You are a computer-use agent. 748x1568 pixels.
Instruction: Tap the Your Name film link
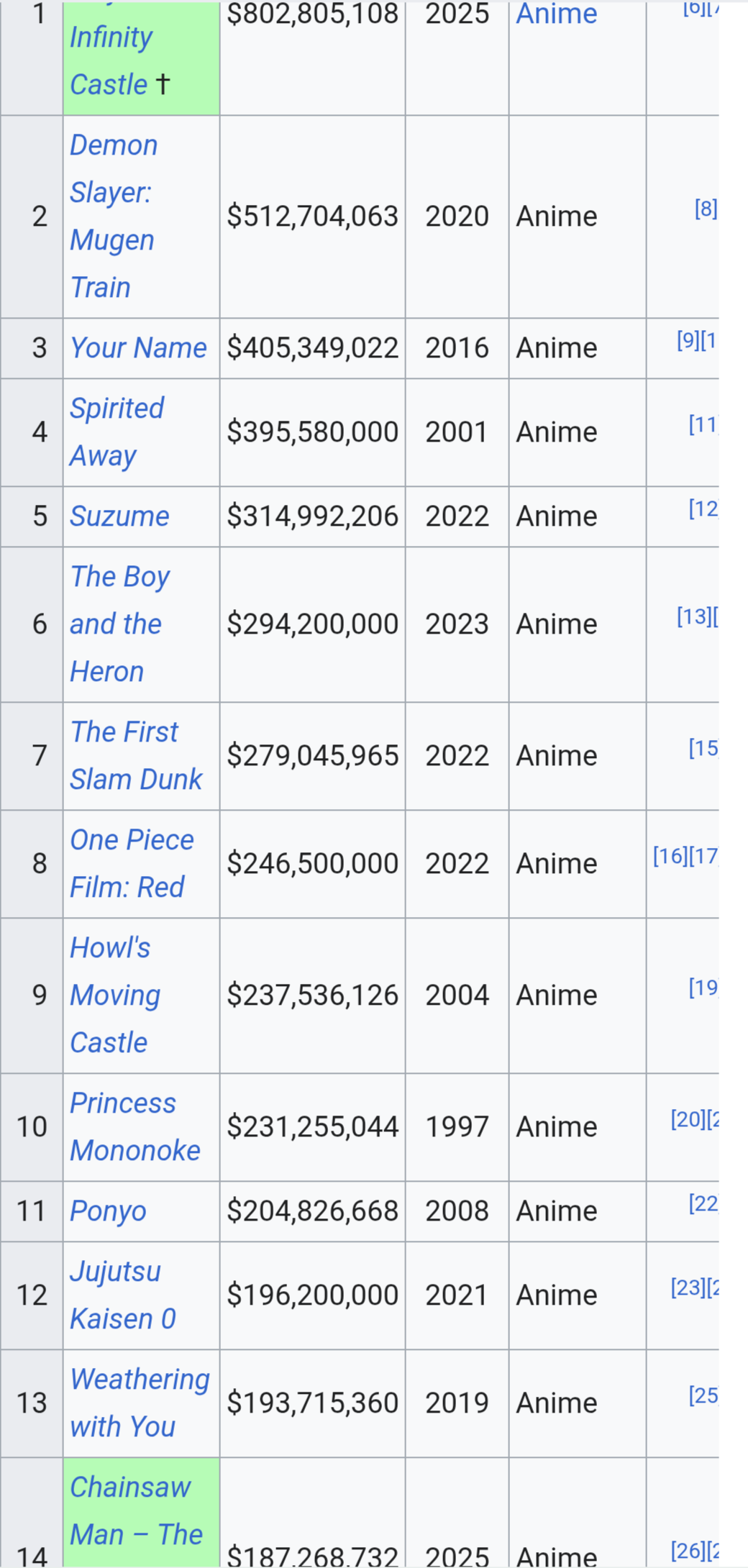coord(138,348)
